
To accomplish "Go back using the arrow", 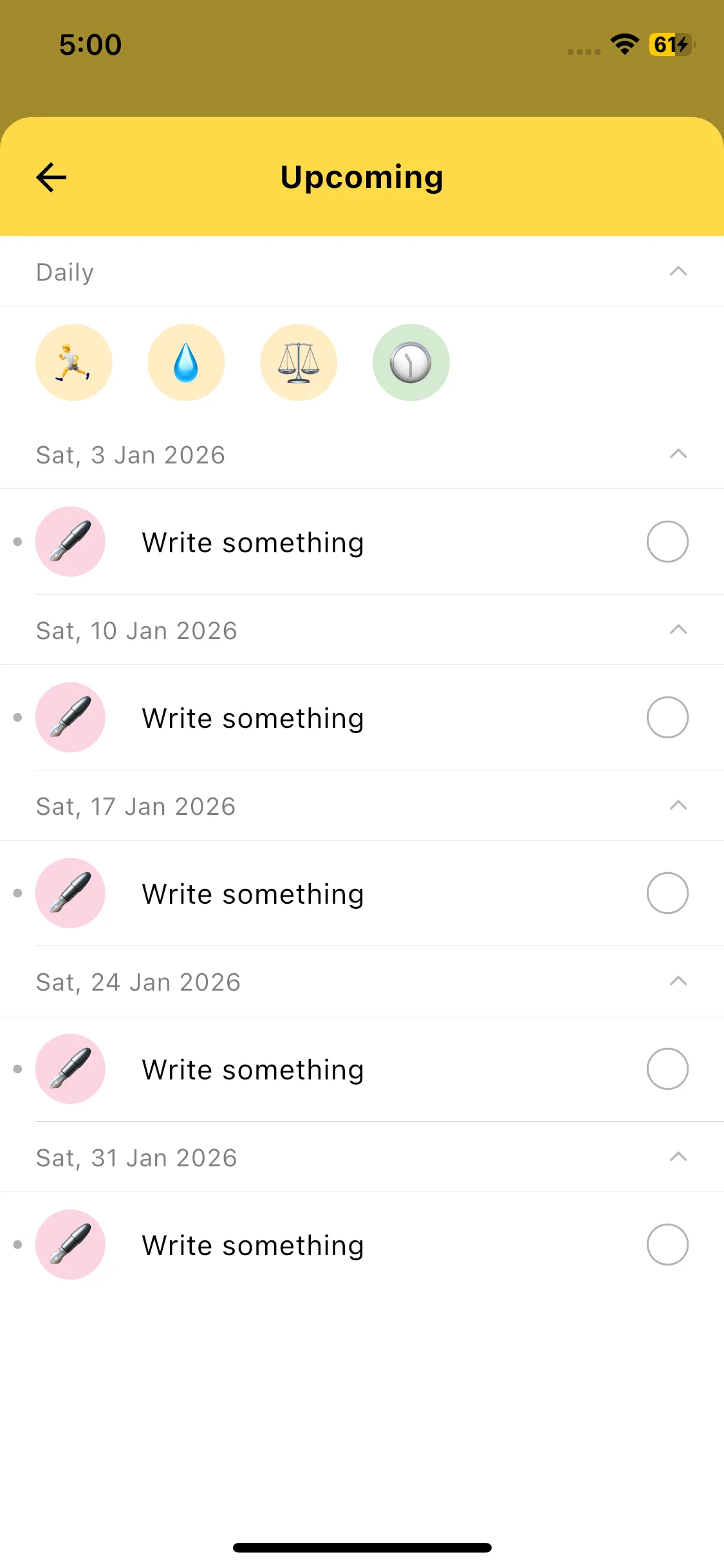I will 51,177.
